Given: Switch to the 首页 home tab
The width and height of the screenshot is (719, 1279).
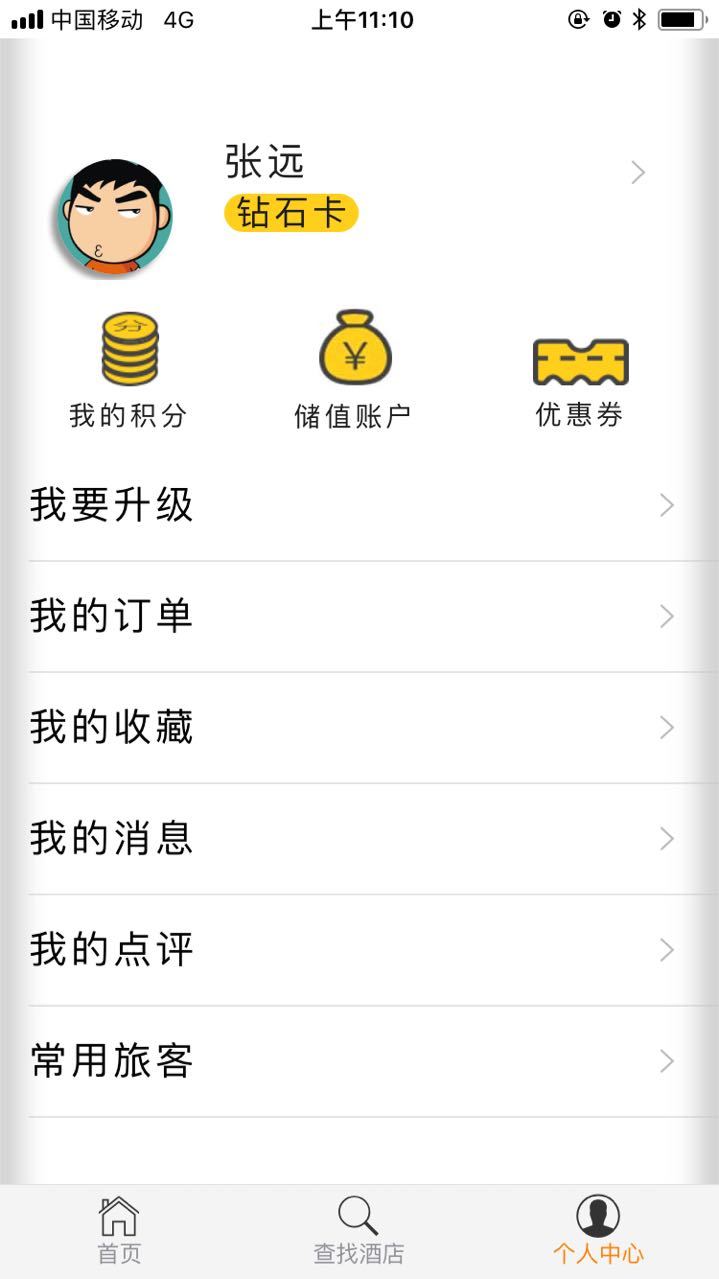Looking at the screenshot, I should coord(119,1230).
